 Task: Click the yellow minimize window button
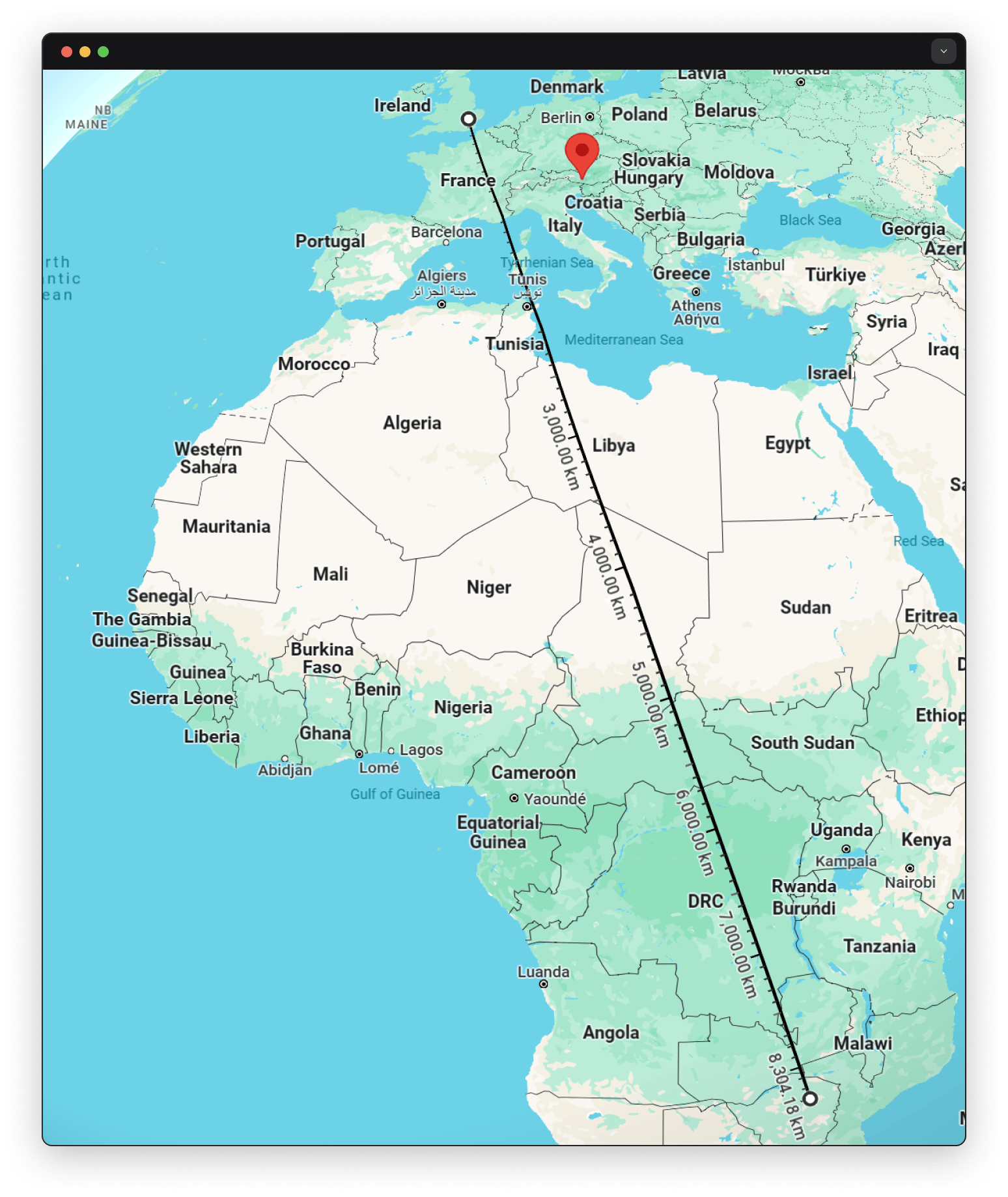tap(85, 52)
